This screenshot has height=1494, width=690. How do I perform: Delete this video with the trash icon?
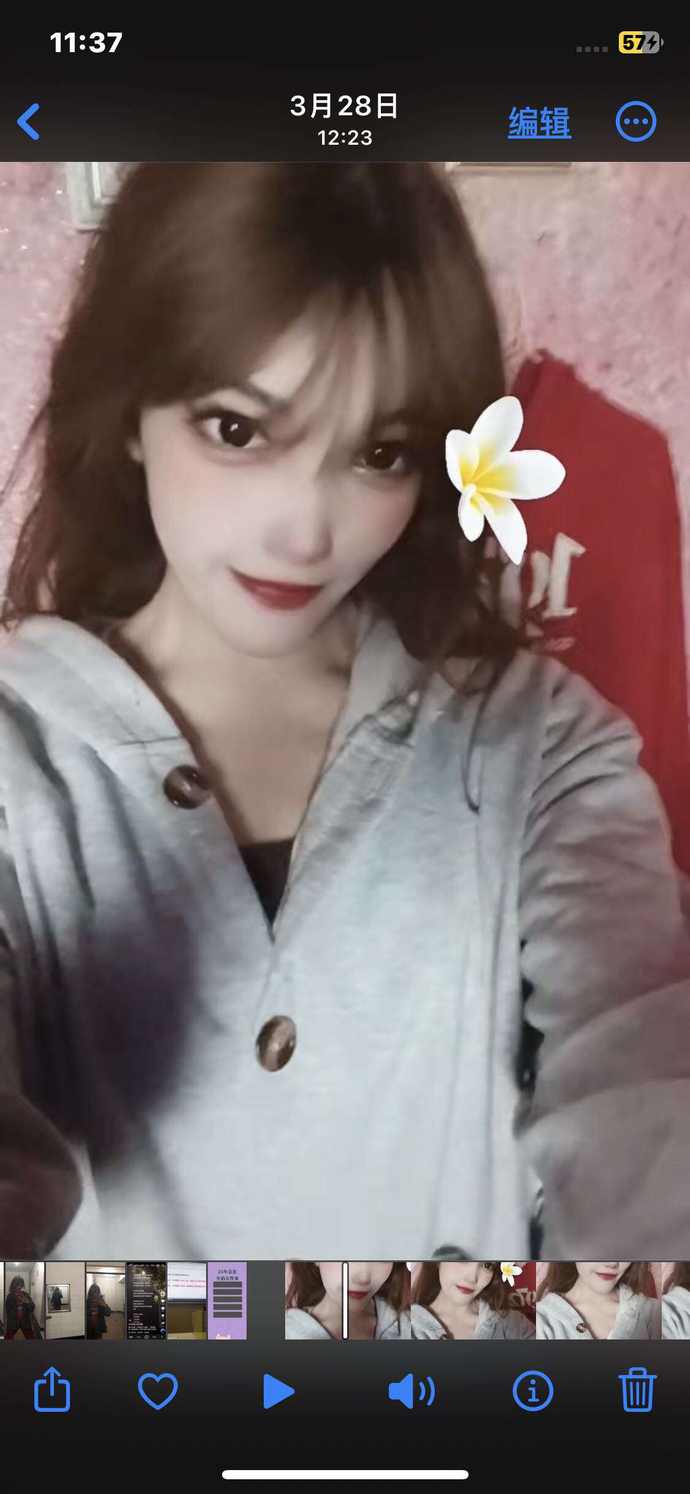tap(637, 1390)
